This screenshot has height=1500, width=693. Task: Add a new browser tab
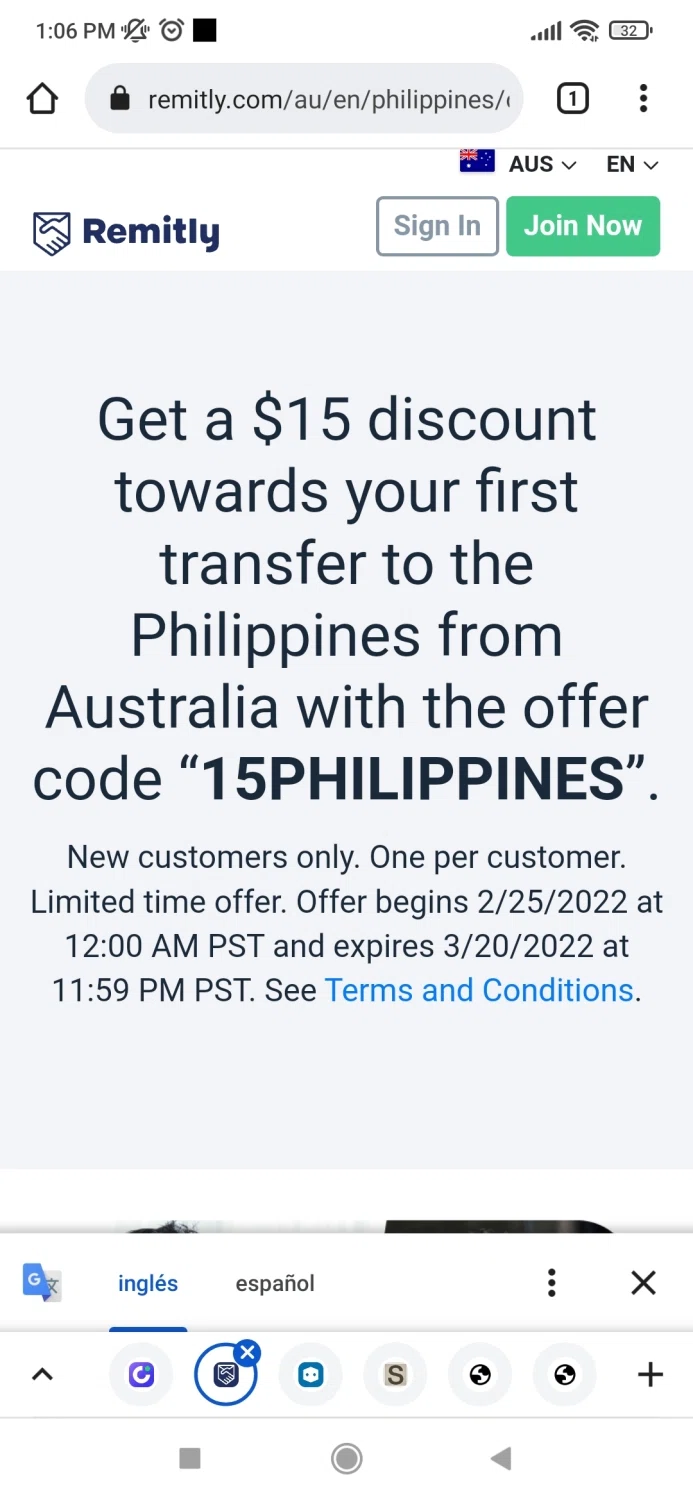(x=650, y=1375)
